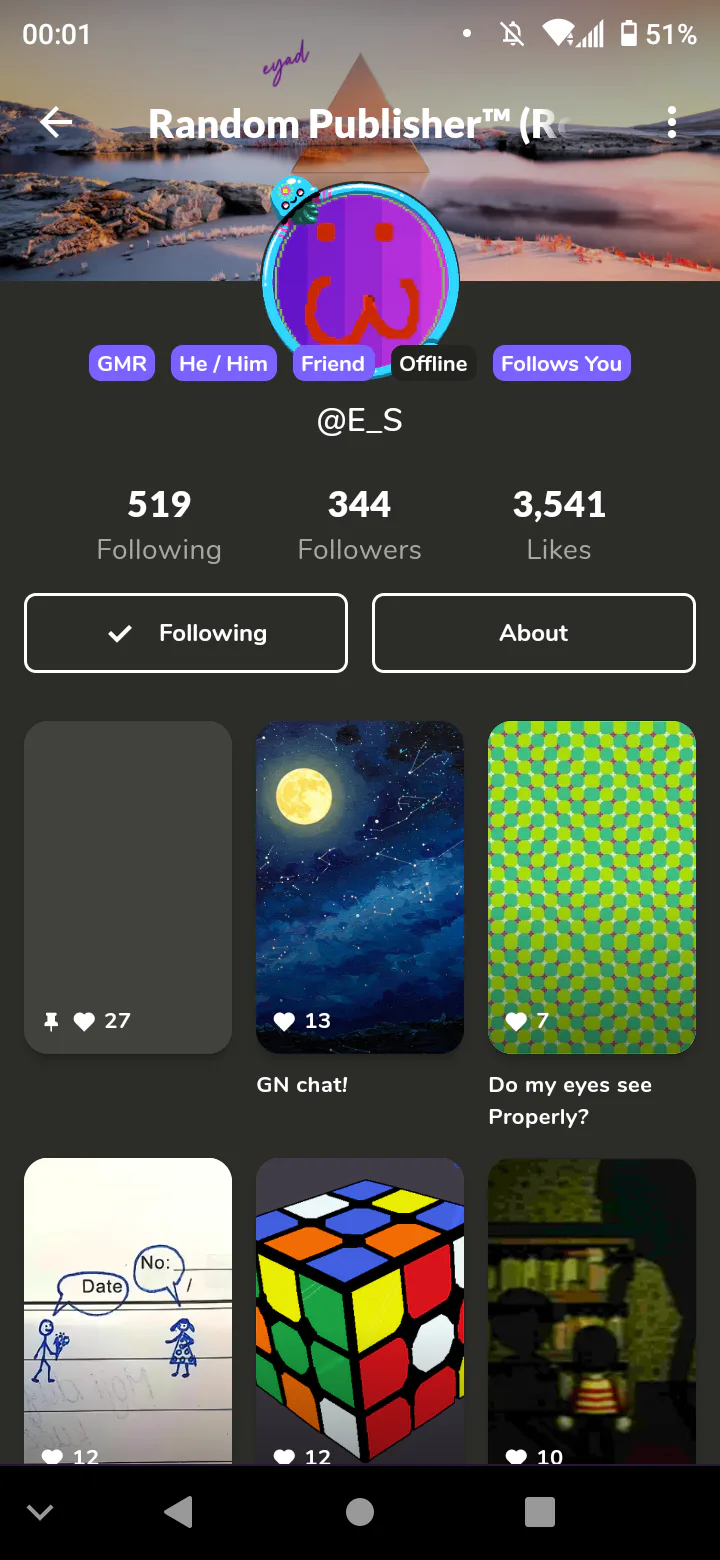The image size is (720, 1560).
Task: Go back using the top arrow
Action: pyautogui.click(x=57, y=123)
